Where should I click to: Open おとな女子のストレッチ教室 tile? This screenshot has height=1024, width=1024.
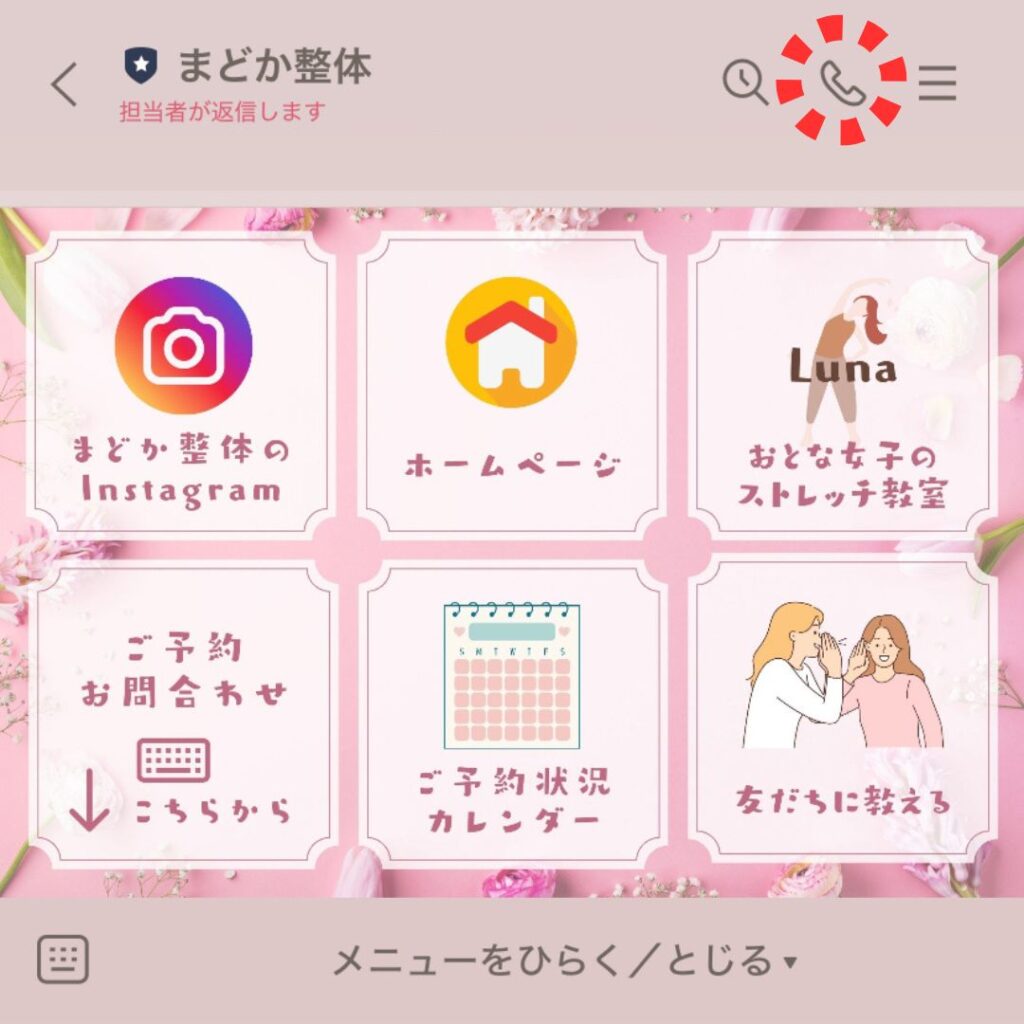tap(842, 387)
